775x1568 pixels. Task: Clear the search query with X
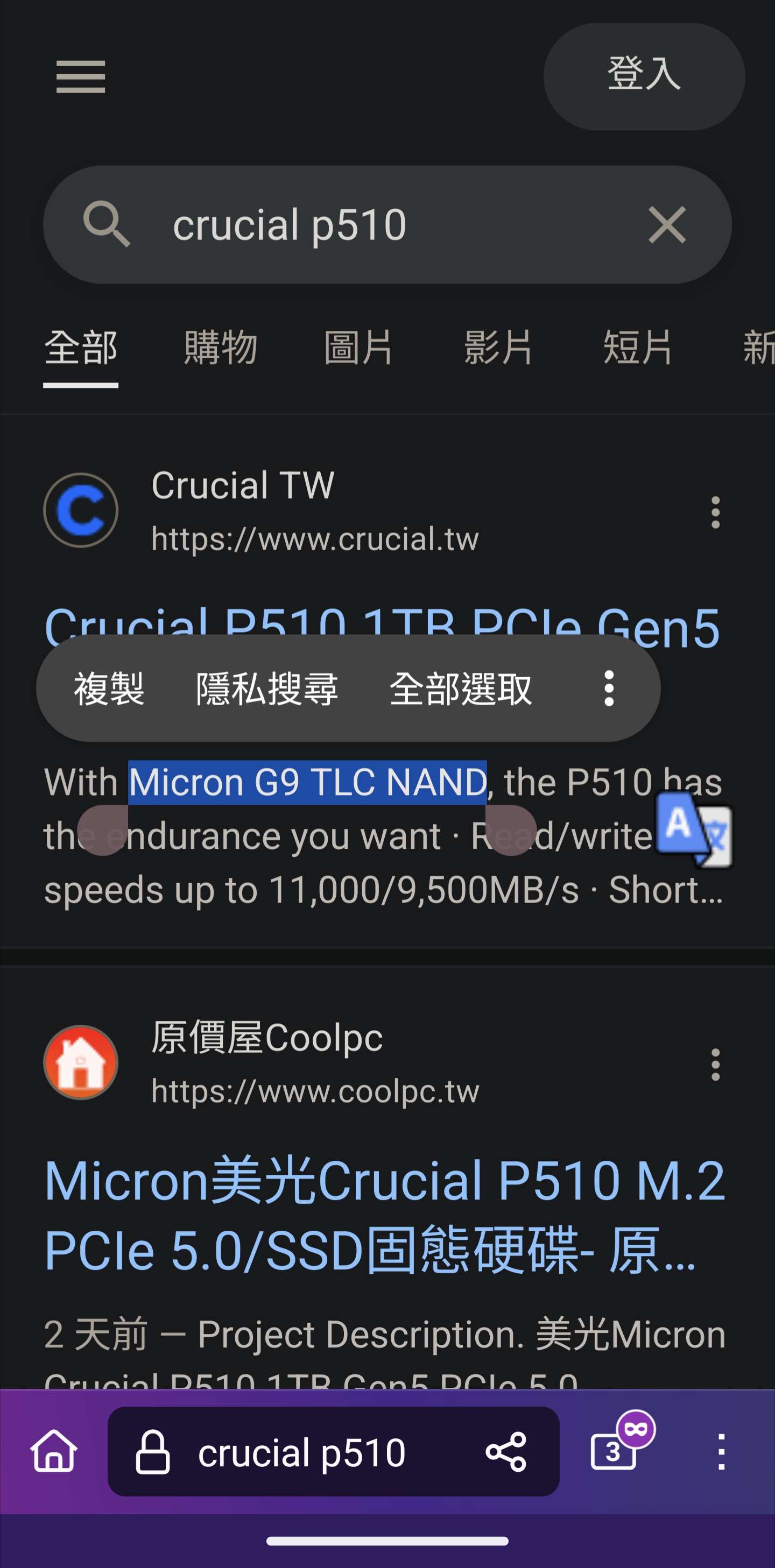[x=667, y=225]
